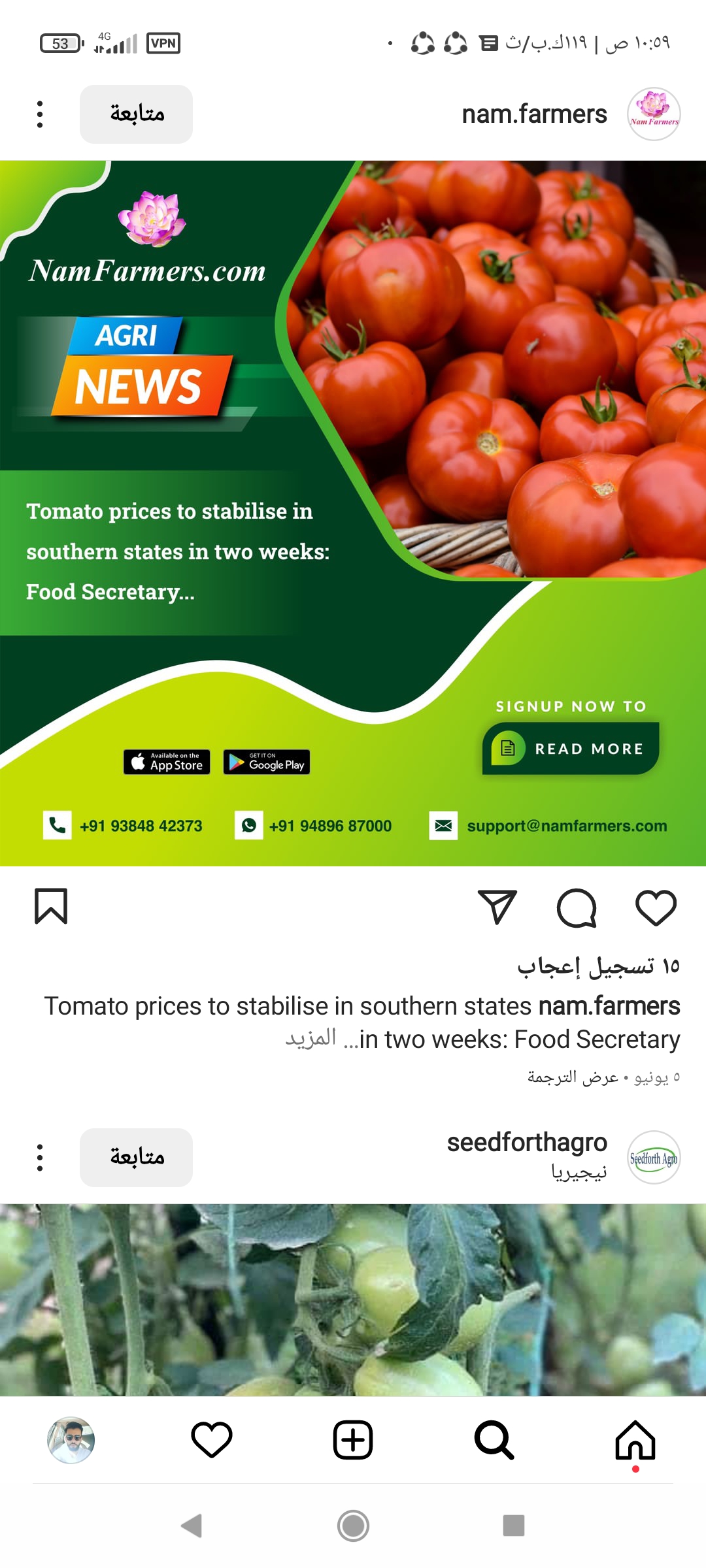
Task: Open seedforthagro profile from its username
Action: pyautogui.click(x=527, y=1143)
